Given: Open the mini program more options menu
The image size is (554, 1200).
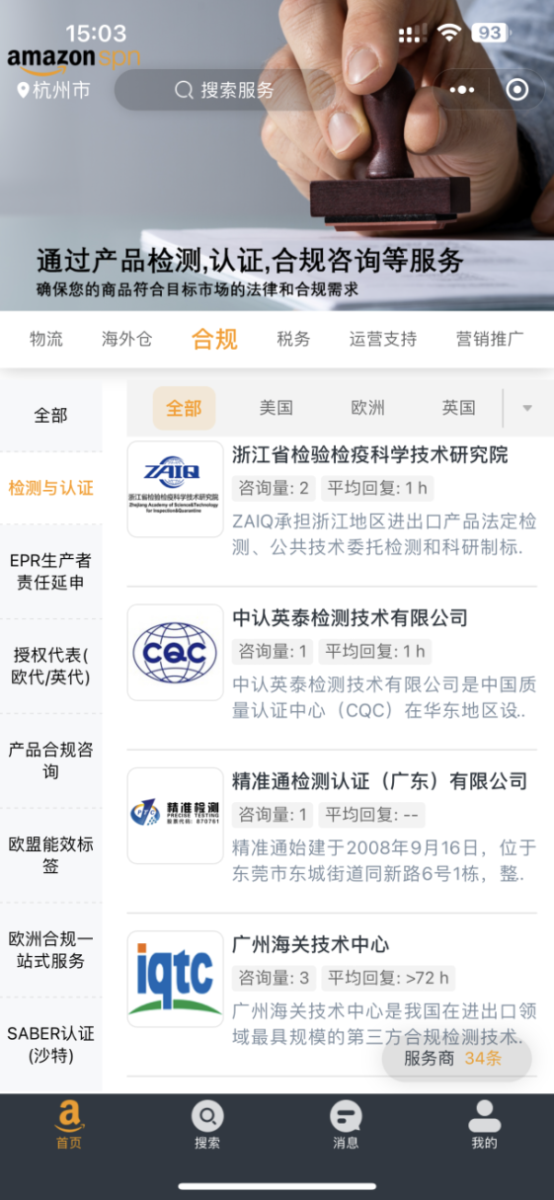Looking at the screenshot, I should pos(462,90).
